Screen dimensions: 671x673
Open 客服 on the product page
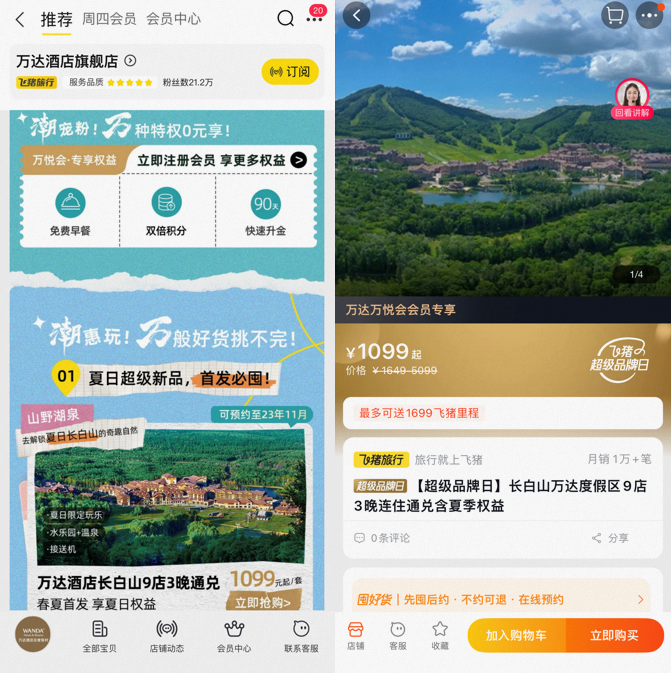point(398,636)
